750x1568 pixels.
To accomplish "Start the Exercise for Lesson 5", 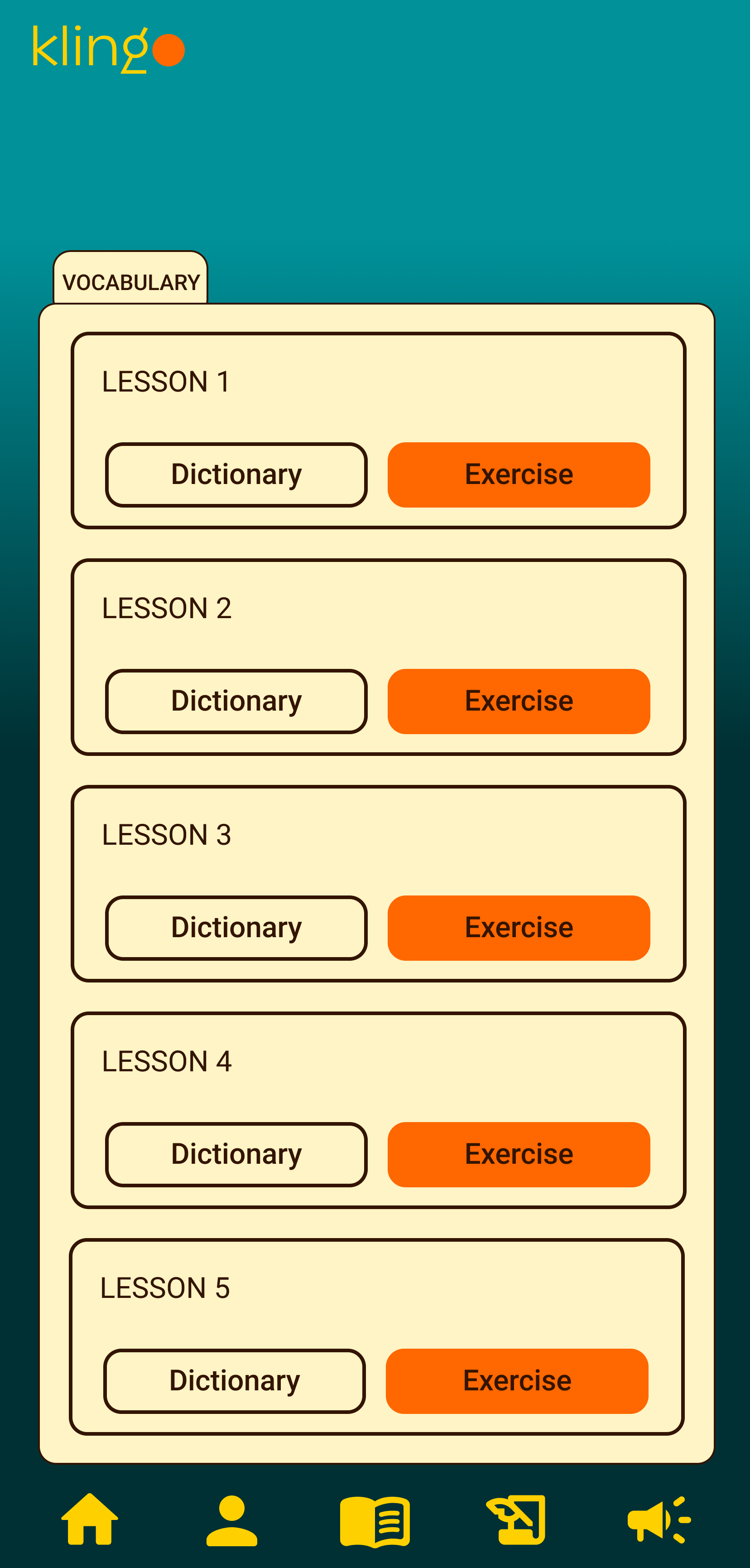I will click(517, 1380).
